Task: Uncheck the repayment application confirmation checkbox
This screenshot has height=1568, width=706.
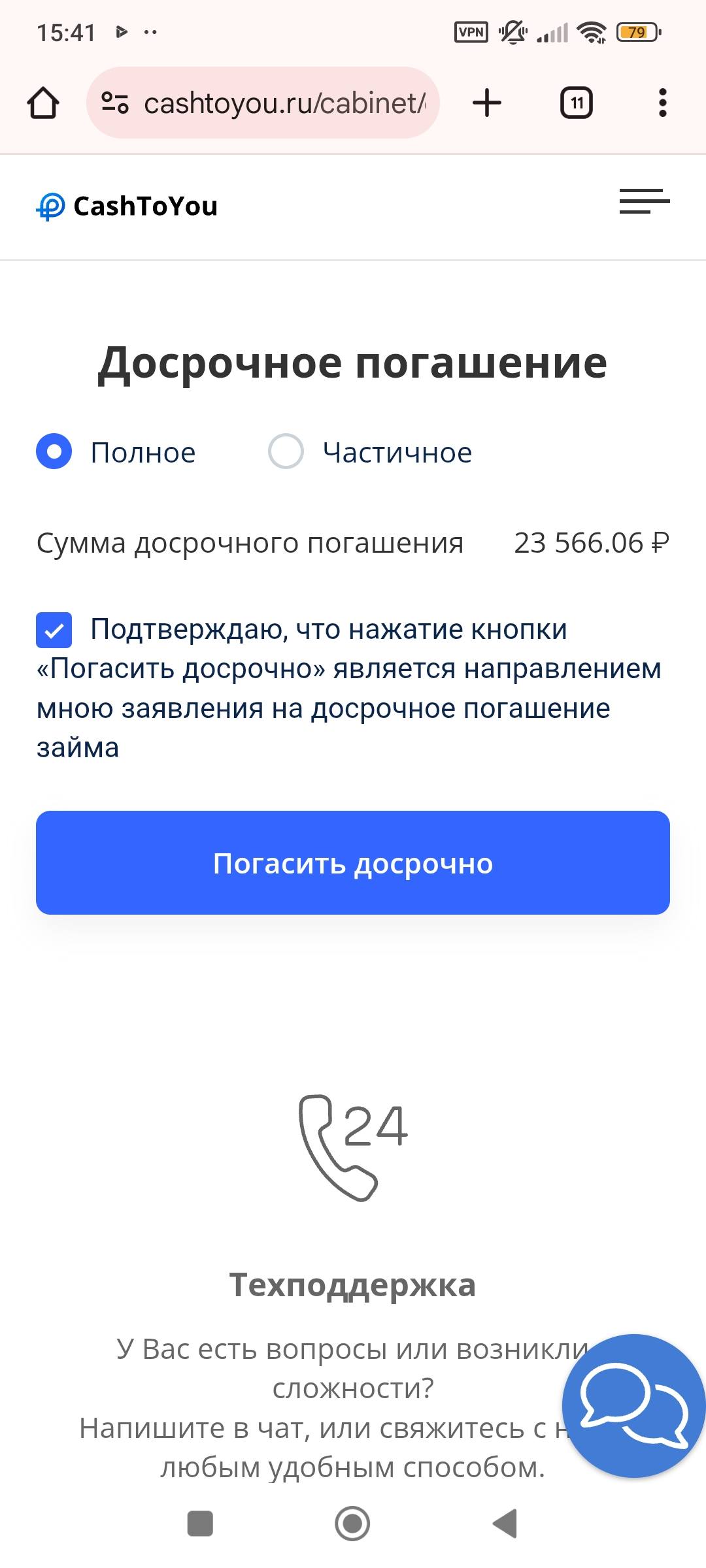Action: 55,630
